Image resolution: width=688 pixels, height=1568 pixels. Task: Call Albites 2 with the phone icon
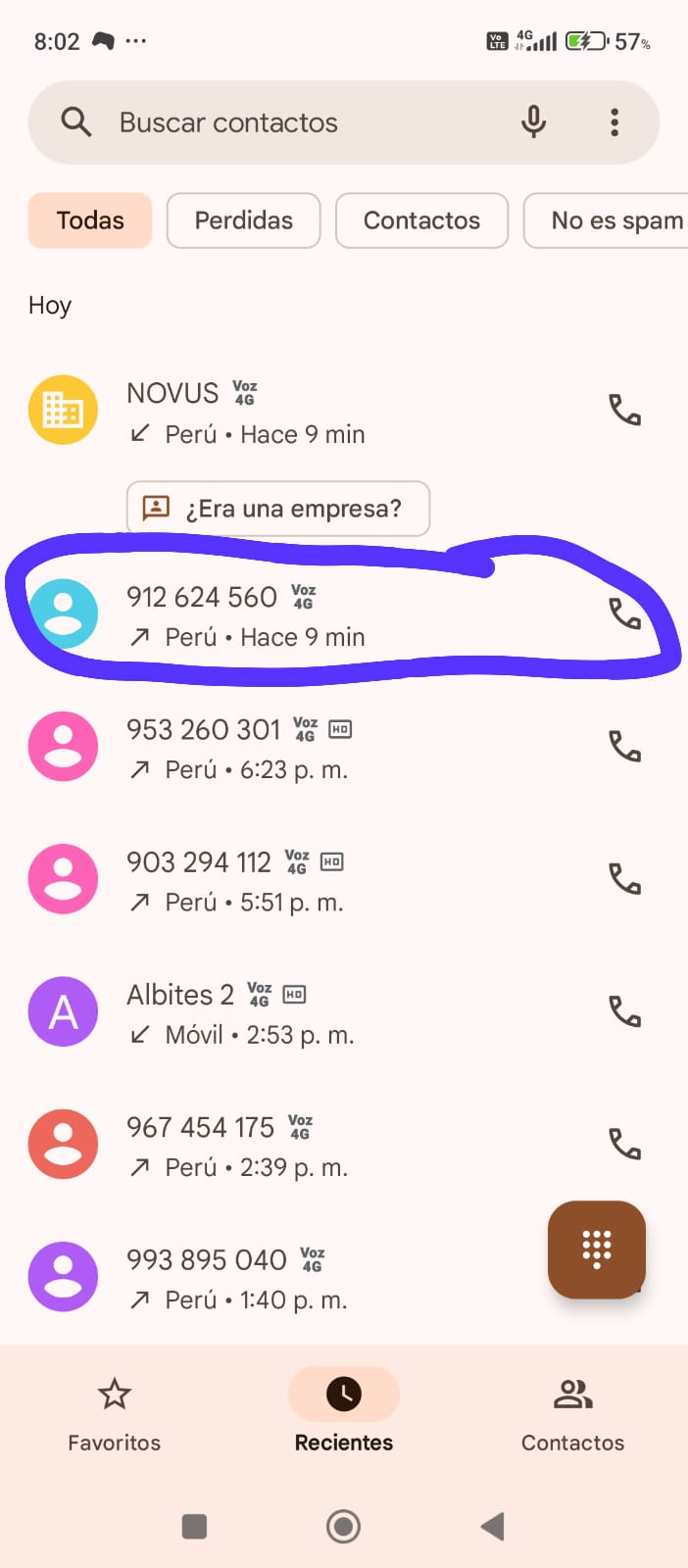point(624,1010)
